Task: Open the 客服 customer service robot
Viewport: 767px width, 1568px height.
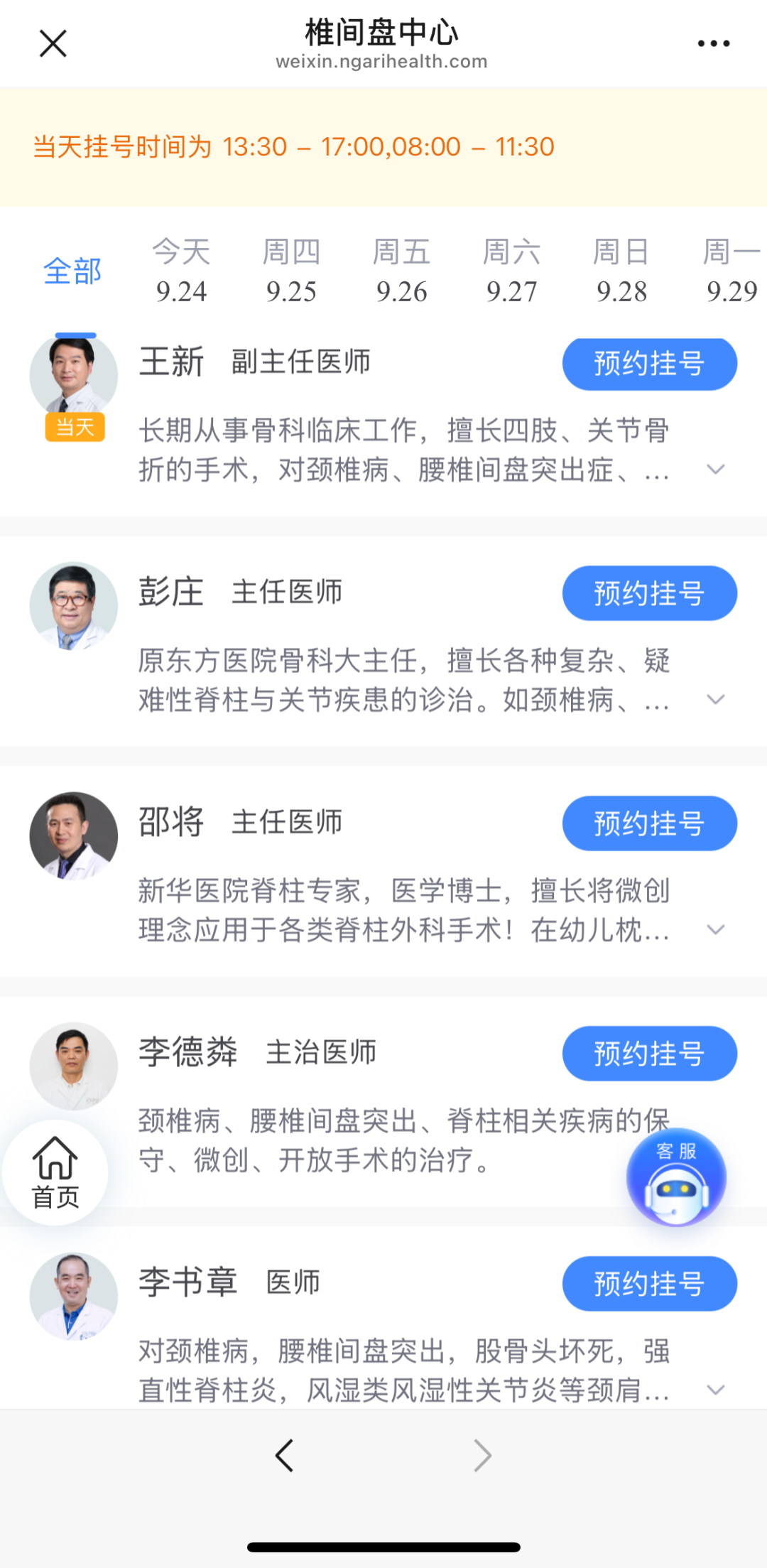Action: point(676,1178)
